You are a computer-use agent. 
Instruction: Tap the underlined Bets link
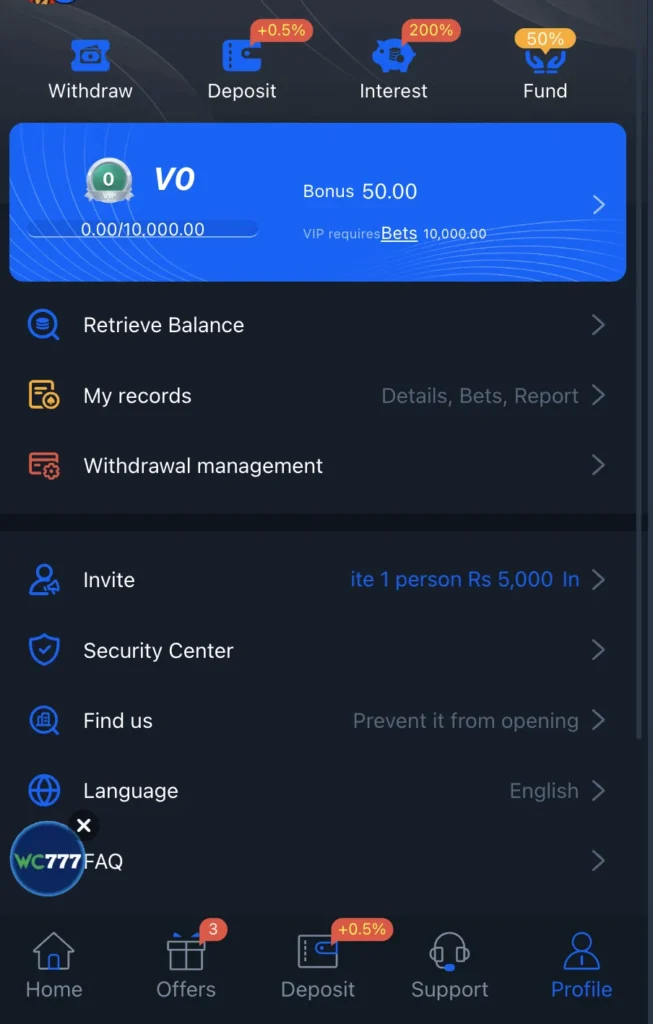coord(399,233)
